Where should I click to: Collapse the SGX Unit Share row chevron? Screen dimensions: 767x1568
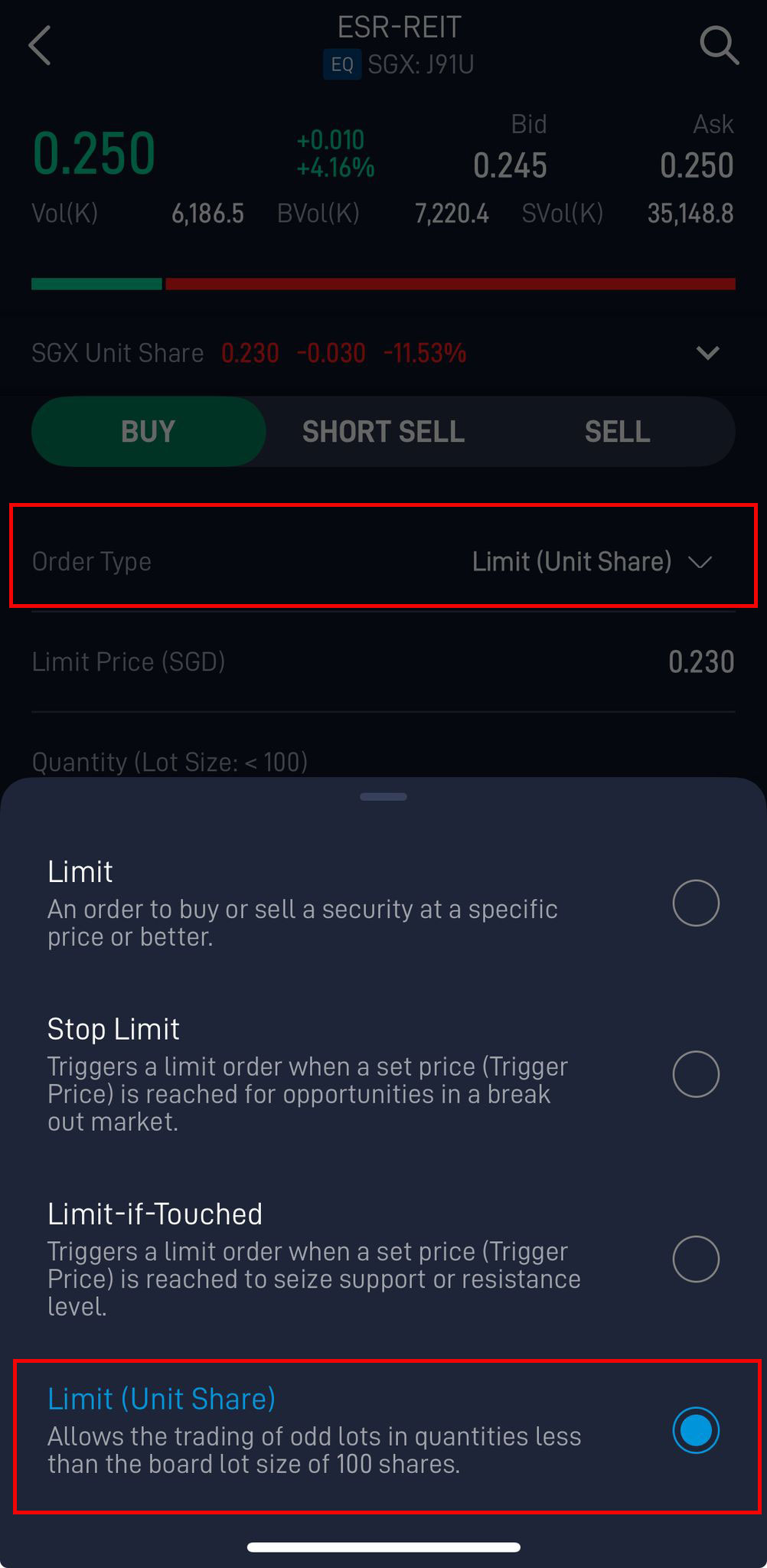tap(707, 353)
